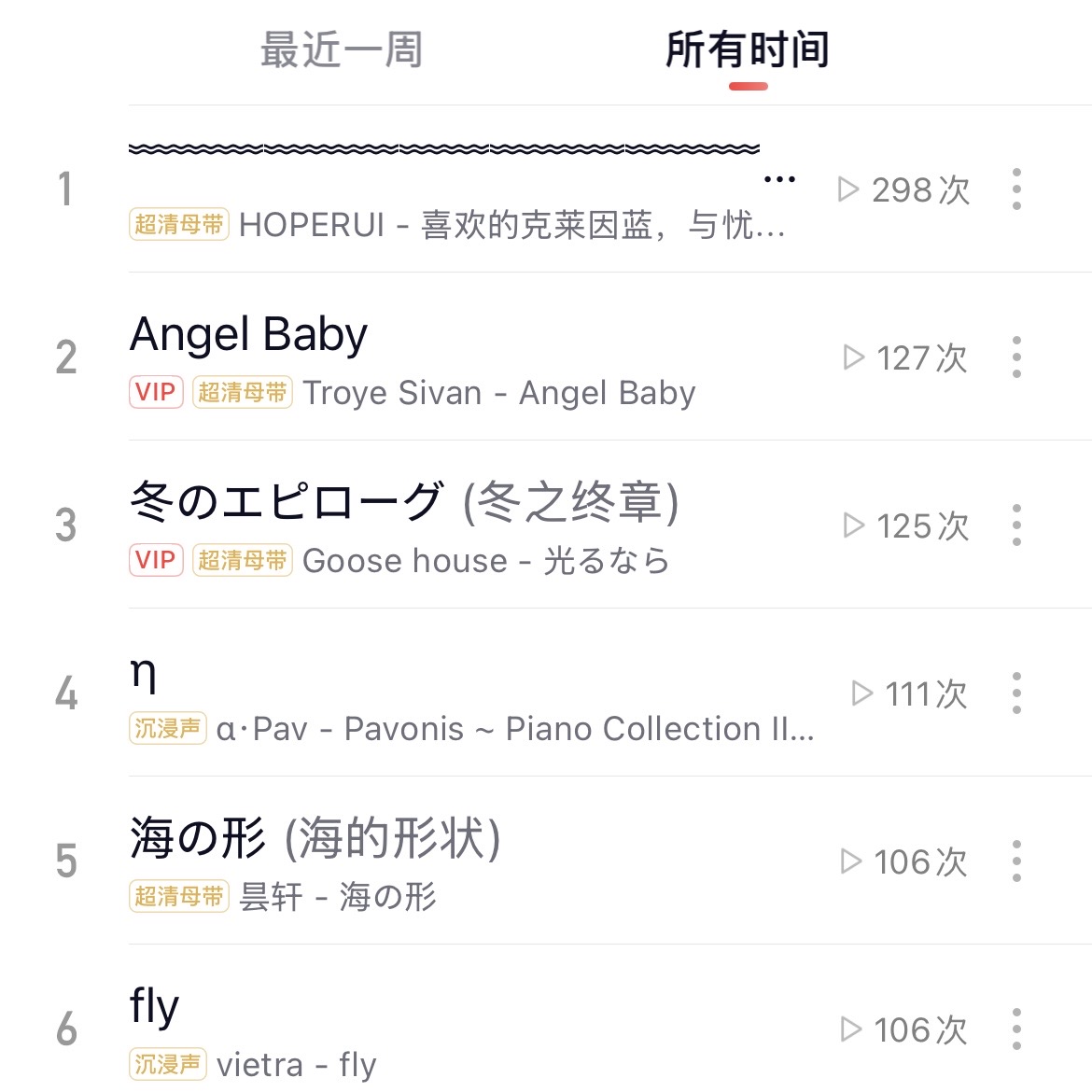Screen dimensions: 1092x1092
Task: Open more options for 海の形
Action: [1016, 861]
